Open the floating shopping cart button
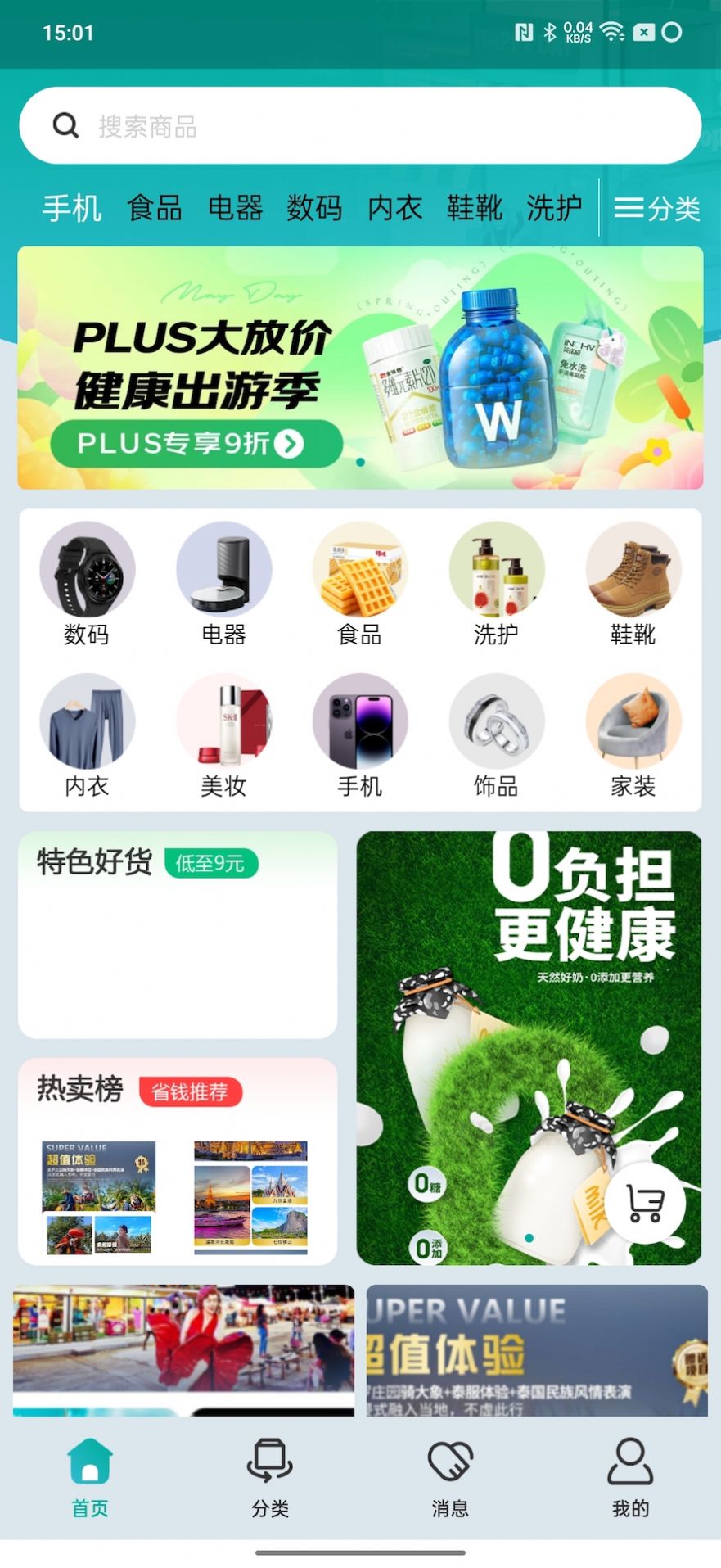721x1568 pixels. tap(645, 1203)
